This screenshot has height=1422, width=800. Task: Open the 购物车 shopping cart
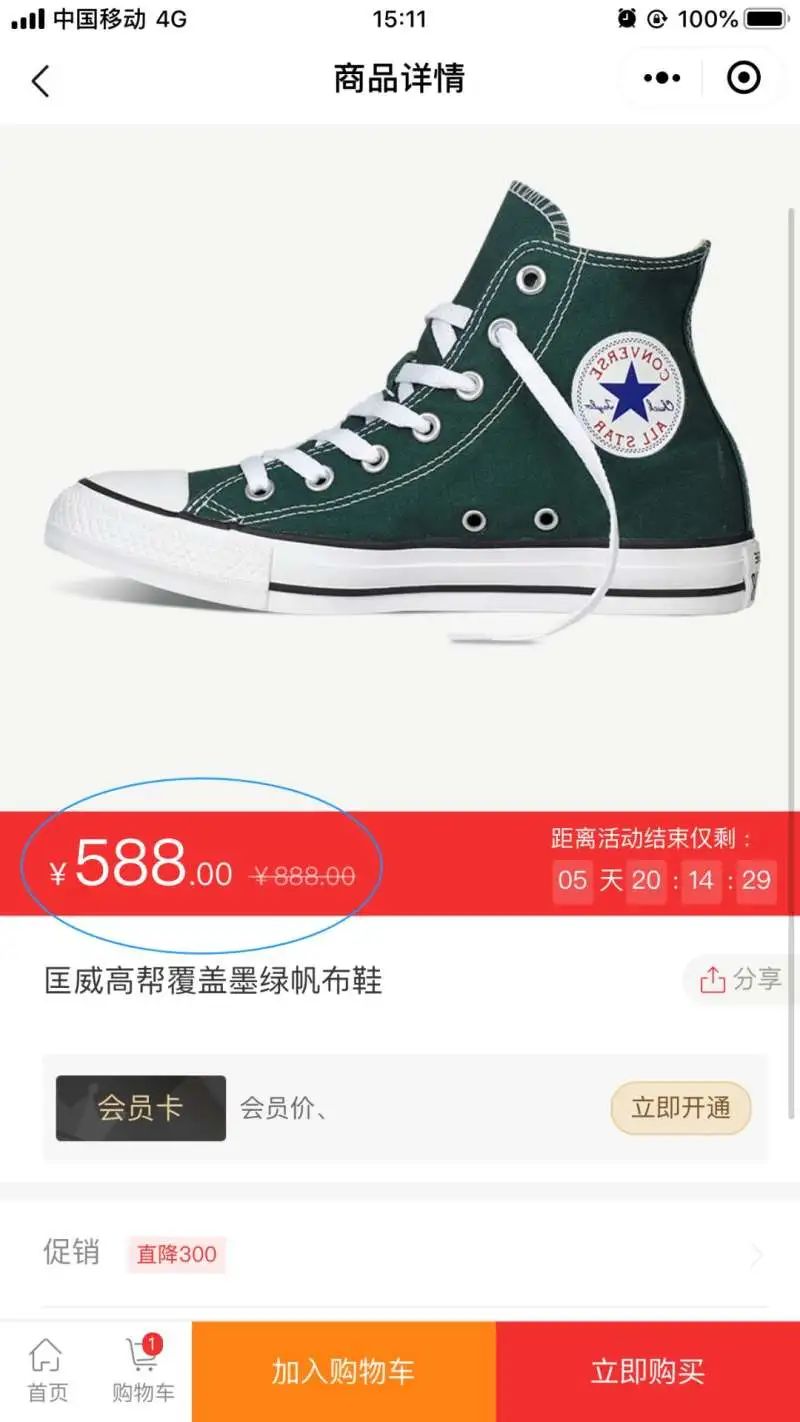tap(143, 1371)
